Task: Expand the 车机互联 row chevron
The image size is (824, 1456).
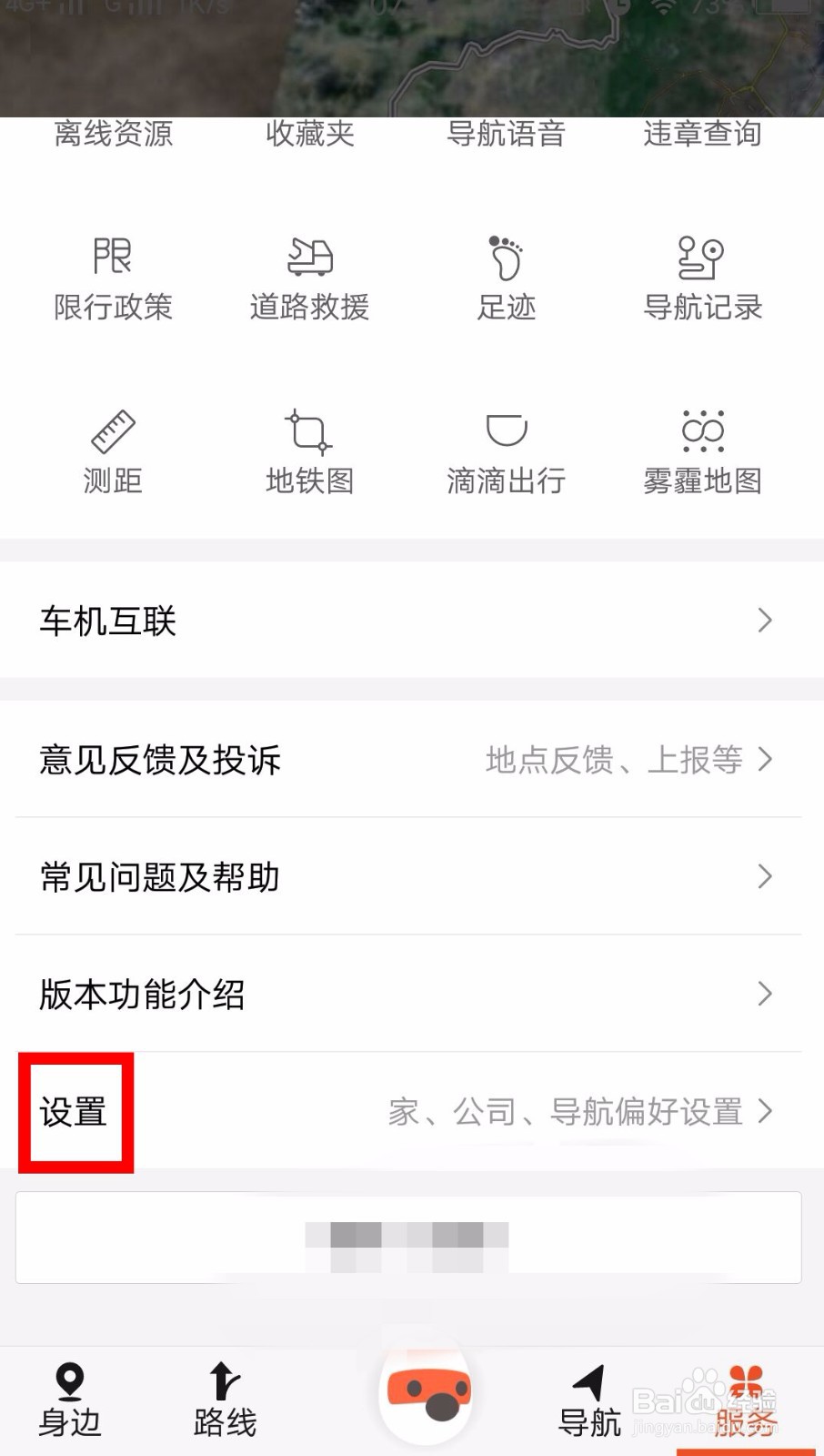Action: tap(765, 621)
